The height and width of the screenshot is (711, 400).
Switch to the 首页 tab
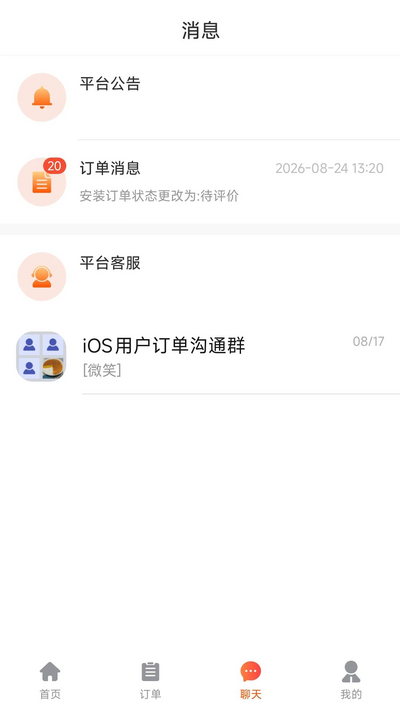(50, 680)
